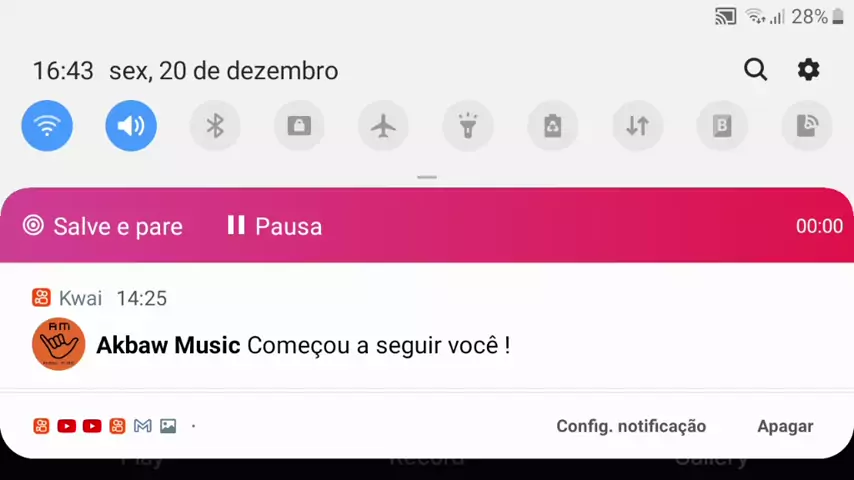Toggle the blue light filter tile
Image resolution: width=854 pixels, height=480 pixels.
(x=722, y=126)
